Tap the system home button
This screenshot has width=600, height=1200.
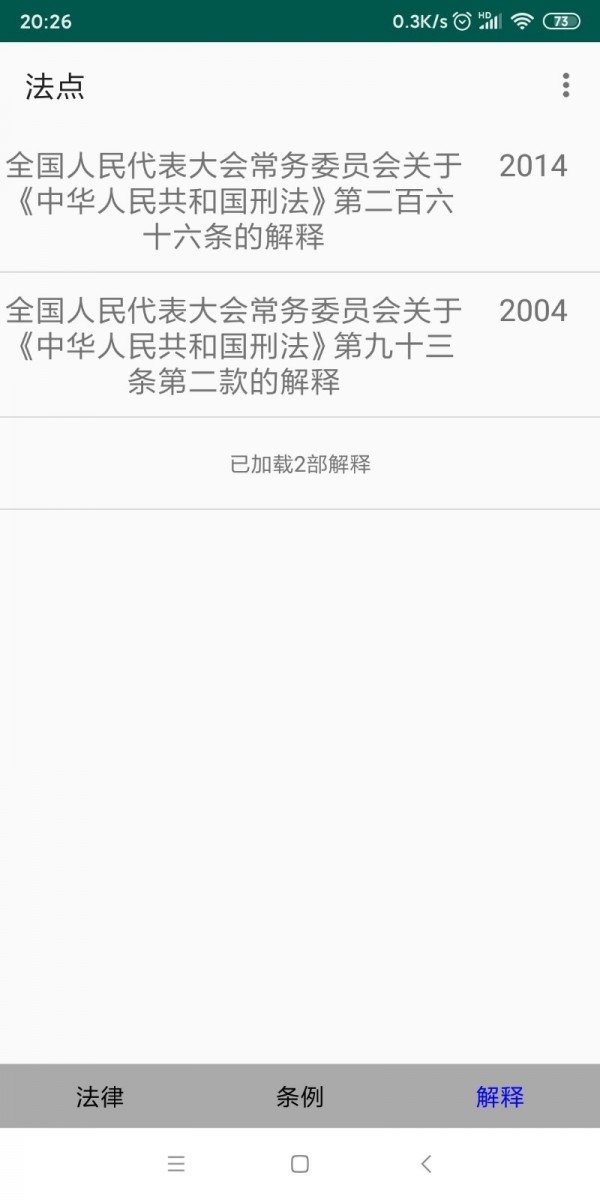tap(299, 1163)
